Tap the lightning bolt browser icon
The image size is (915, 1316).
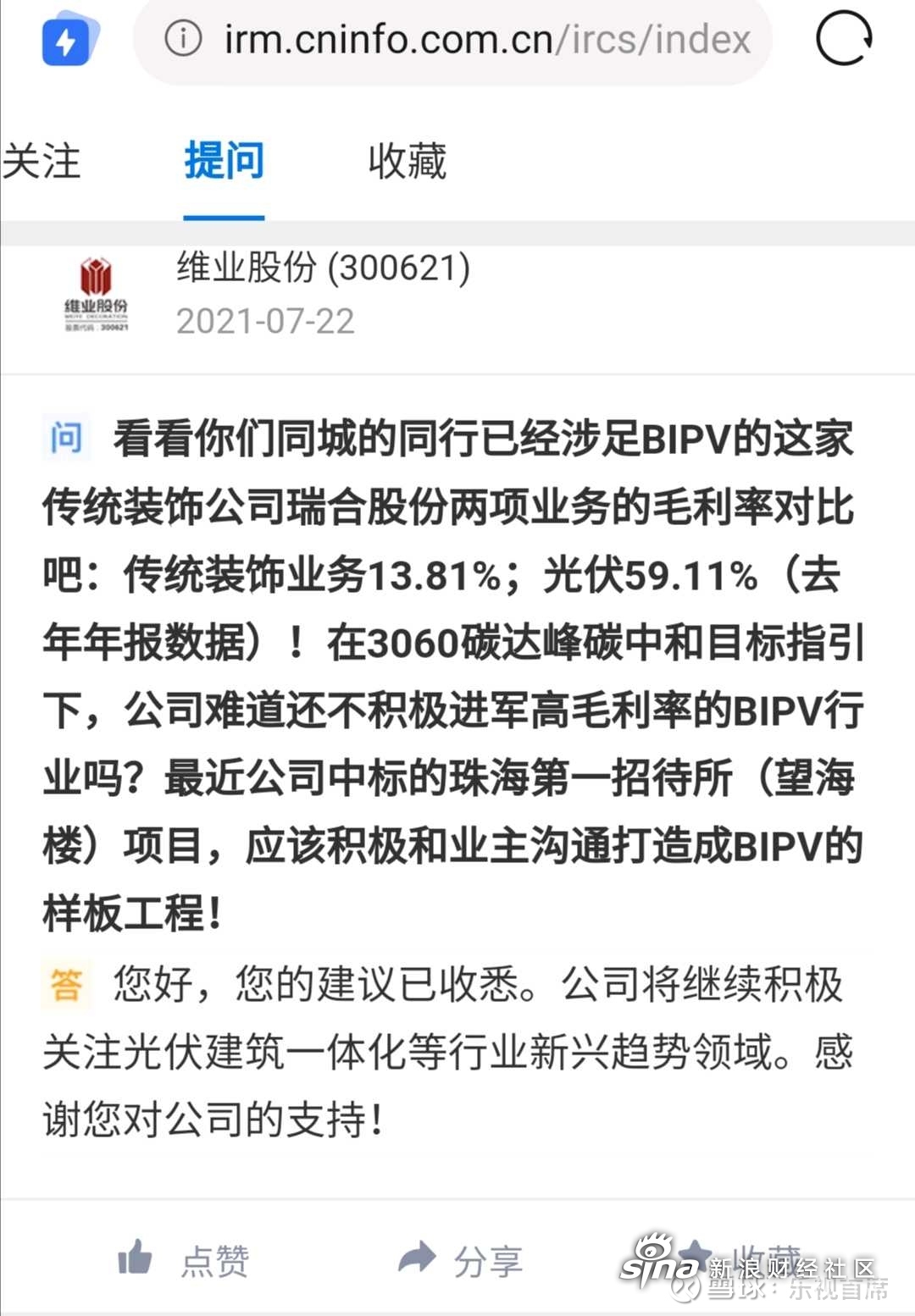coord(67,41)
